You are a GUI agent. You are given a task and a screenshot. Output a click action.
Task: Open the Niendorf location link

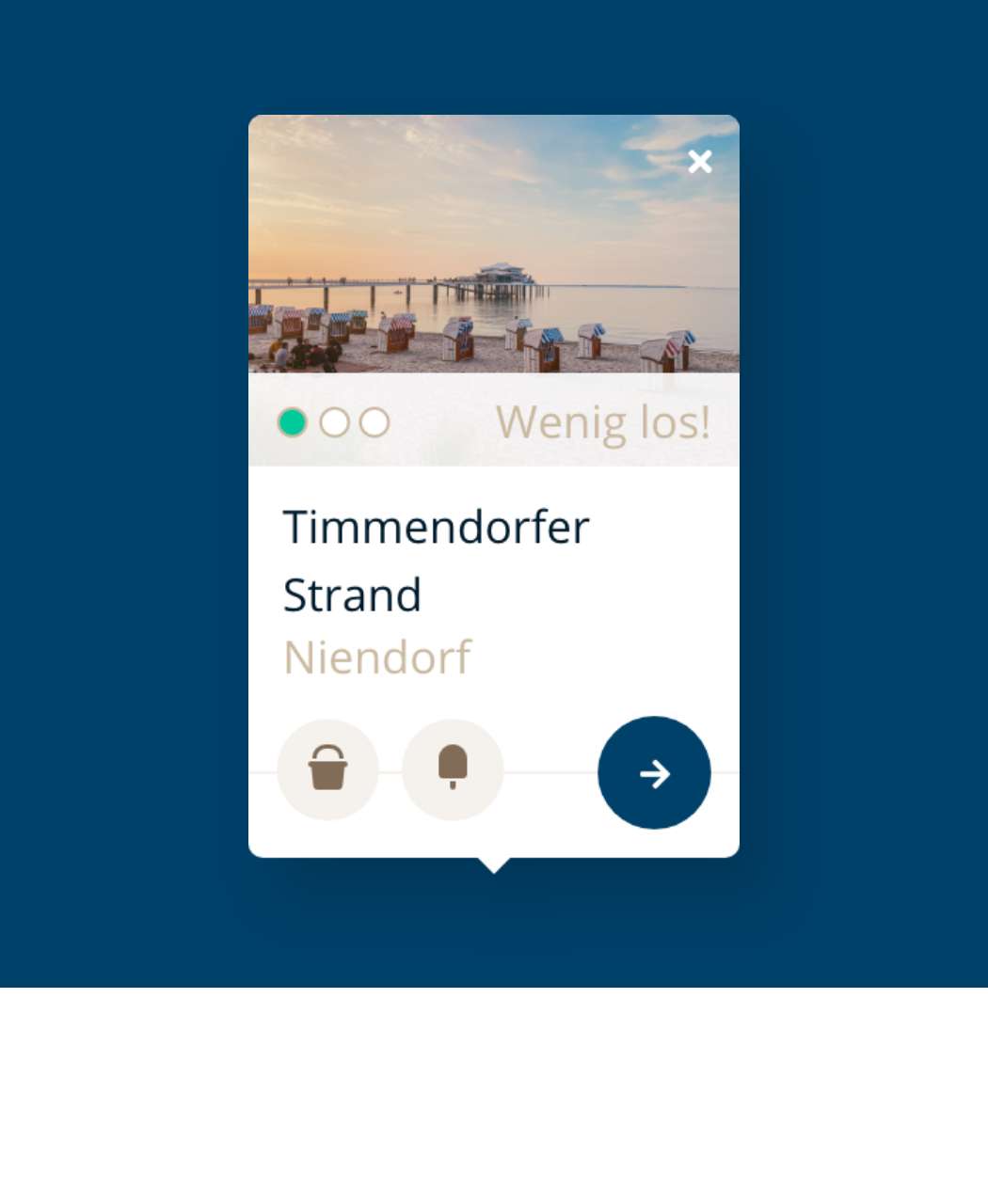click(376, 657)
